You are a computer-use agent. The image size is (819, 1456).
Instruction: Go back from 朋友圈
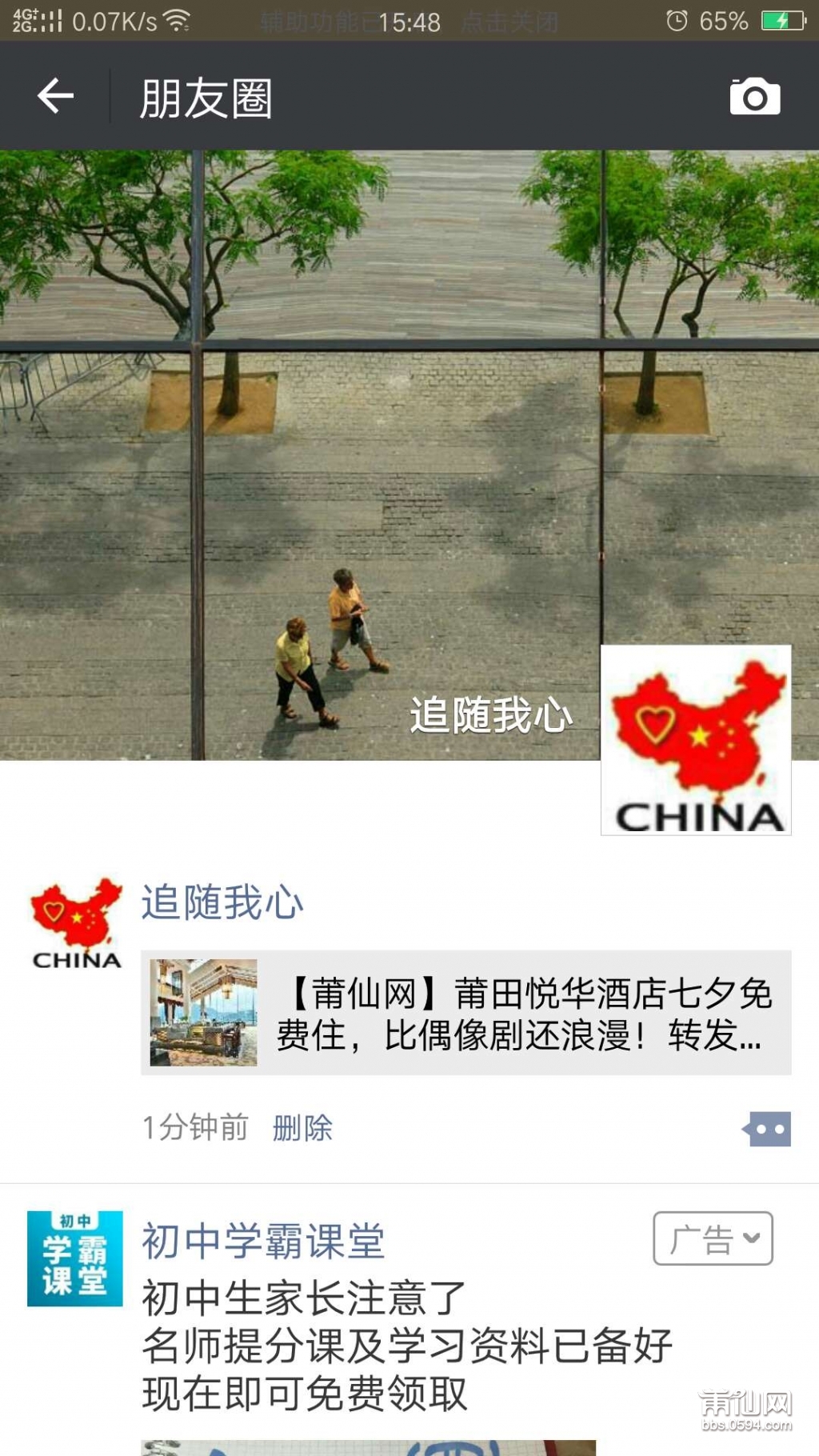[x=55, y=96]
